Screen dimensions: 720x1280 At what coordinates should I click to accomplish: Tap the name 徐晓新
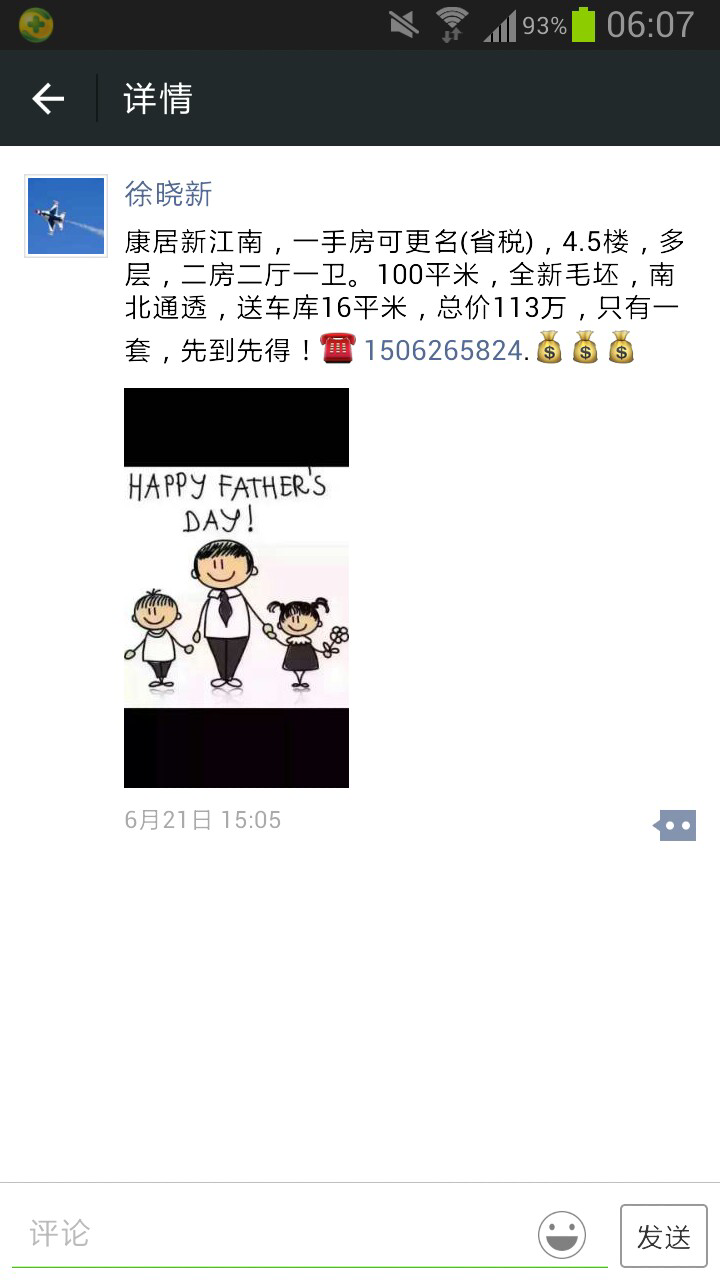point(168,193)
